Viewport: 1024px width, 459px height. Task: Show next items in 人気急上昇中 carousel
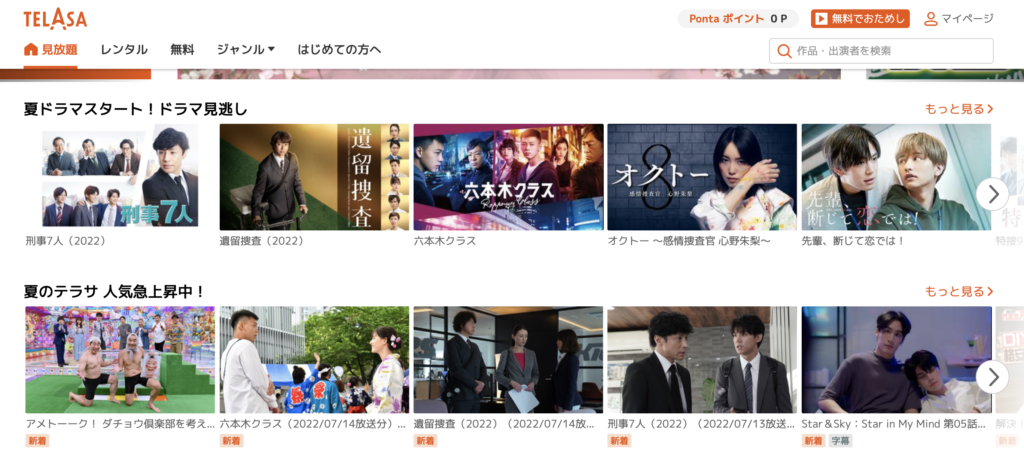pyautogui.click(x=991, y=377)
